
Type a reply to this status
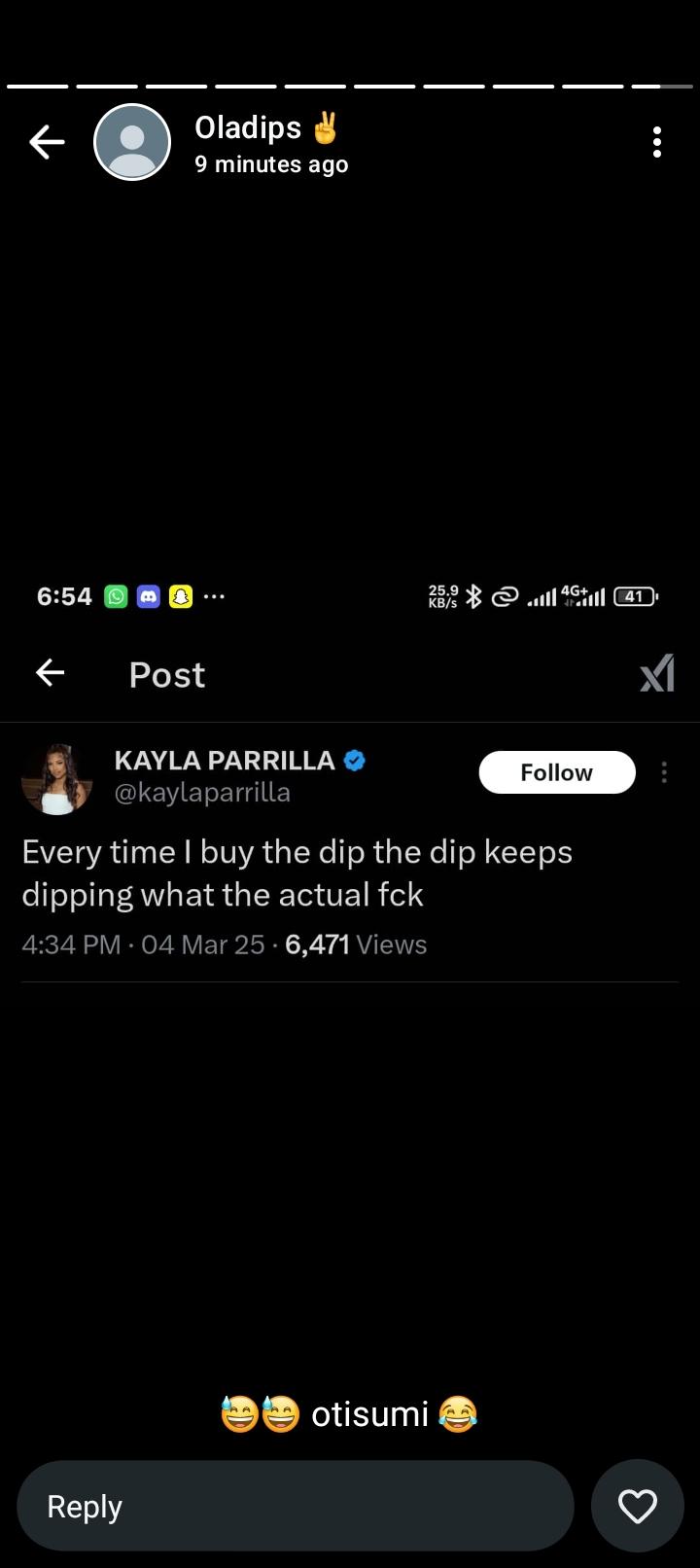pos(295,1506)
